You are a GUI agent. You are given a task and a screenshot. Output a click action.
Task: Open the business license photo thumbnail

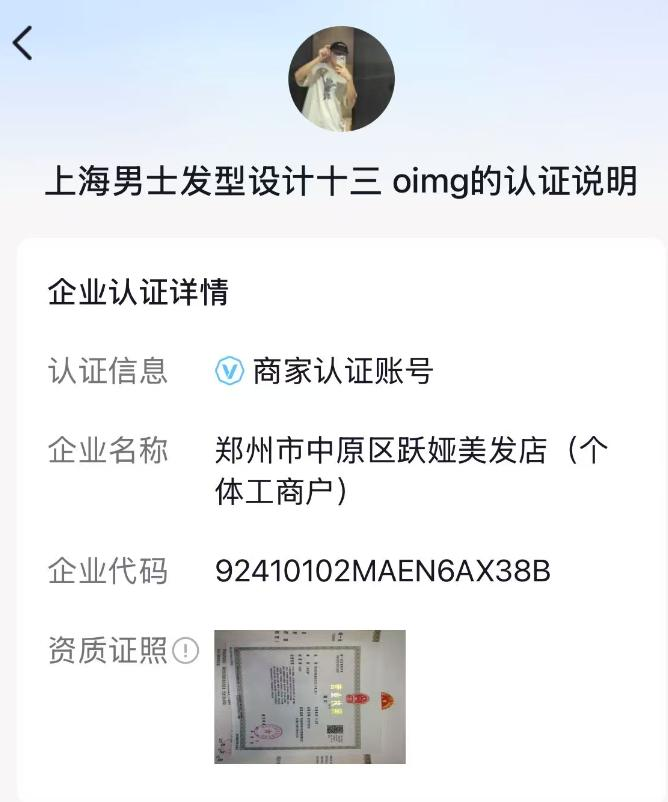point(310,696)
